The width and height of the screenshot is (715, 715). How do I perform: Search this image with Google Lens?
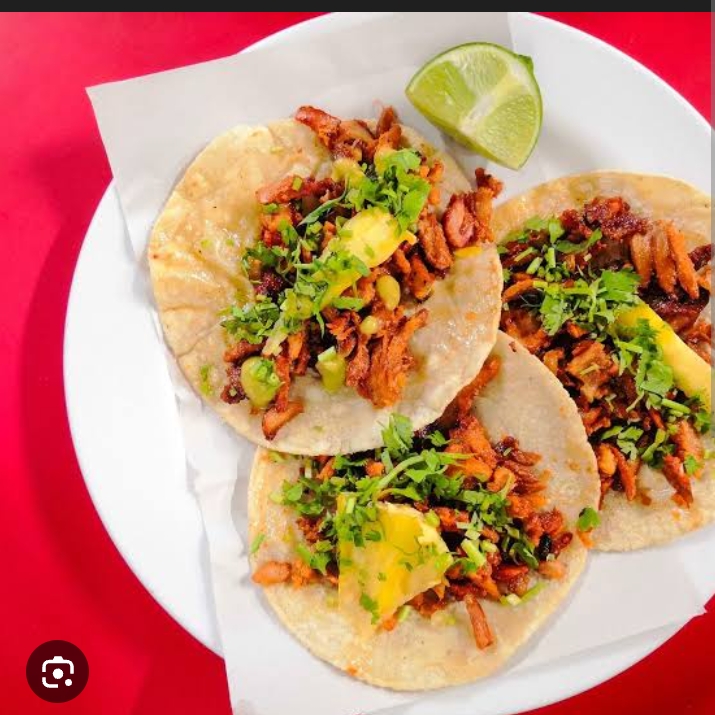57,671
